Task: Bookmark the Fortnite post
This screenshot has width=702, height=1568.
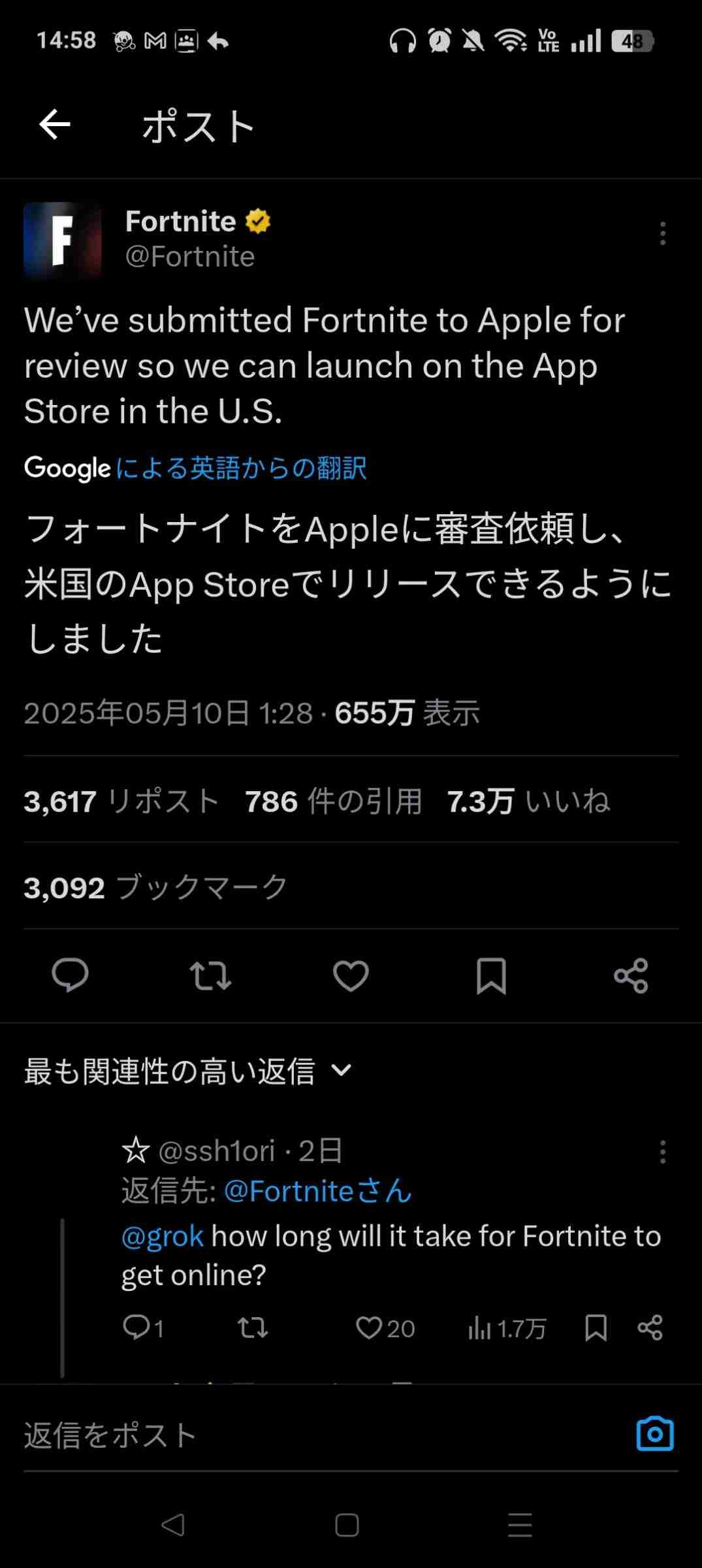Action: pos(492,975)
